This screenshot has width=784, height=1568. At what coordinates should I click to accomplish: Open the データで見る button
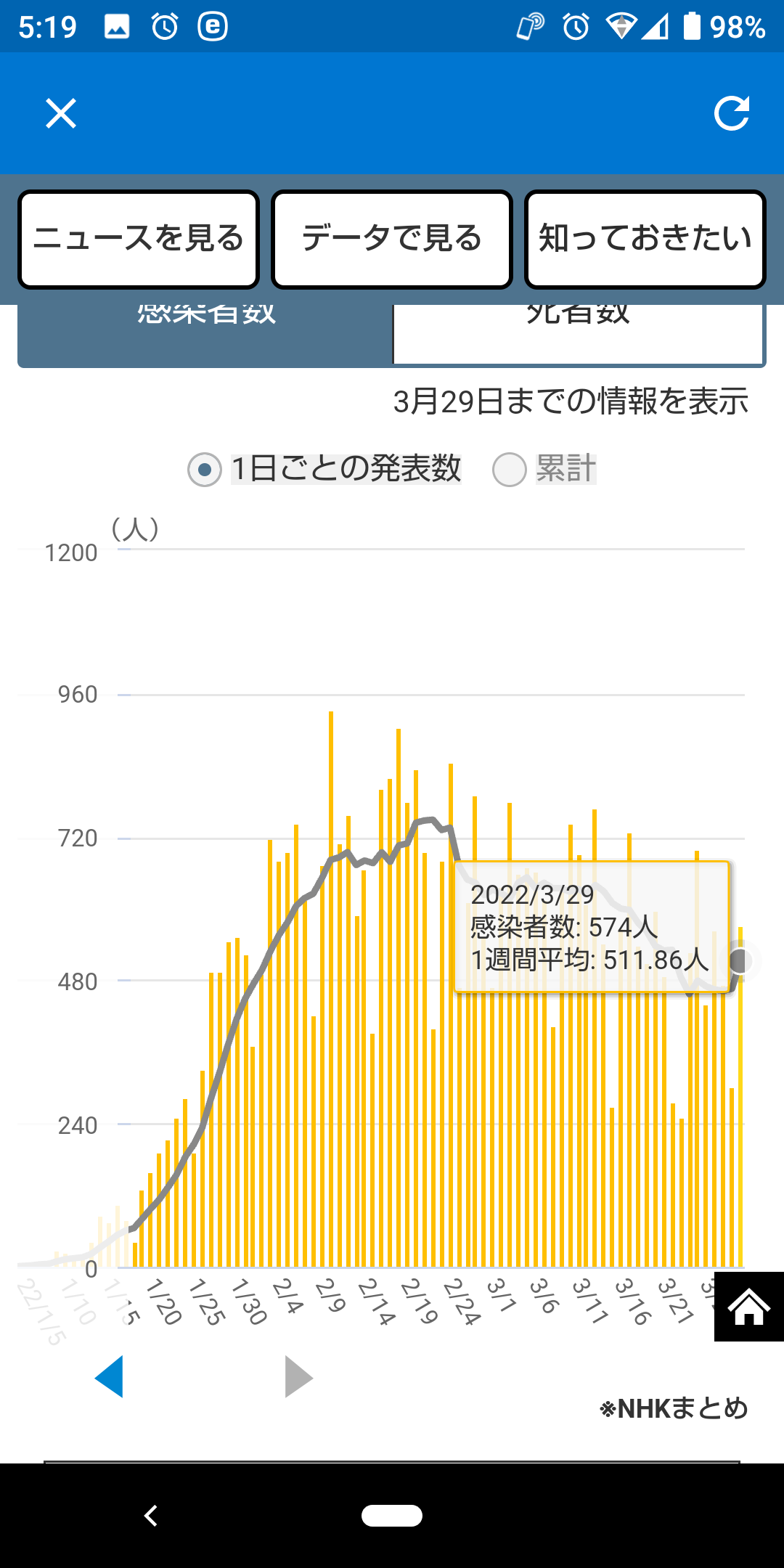click(x=392, y=240)
